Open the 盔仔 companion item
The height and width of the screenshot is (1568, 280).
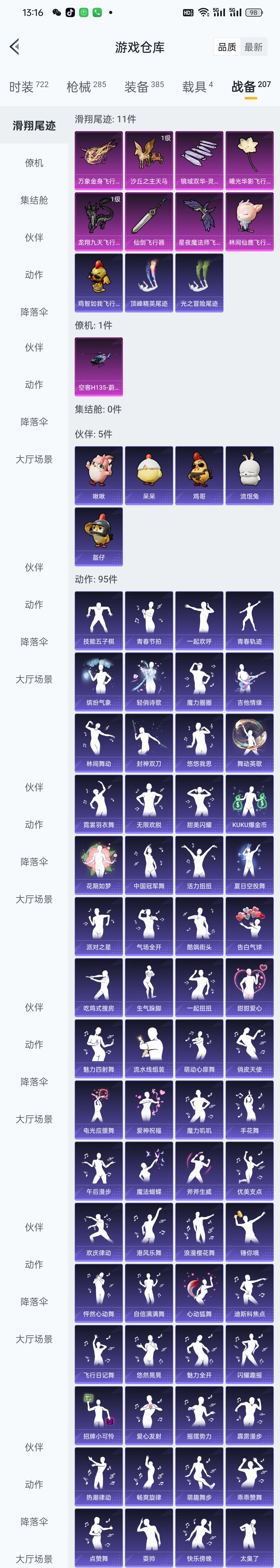99,535
